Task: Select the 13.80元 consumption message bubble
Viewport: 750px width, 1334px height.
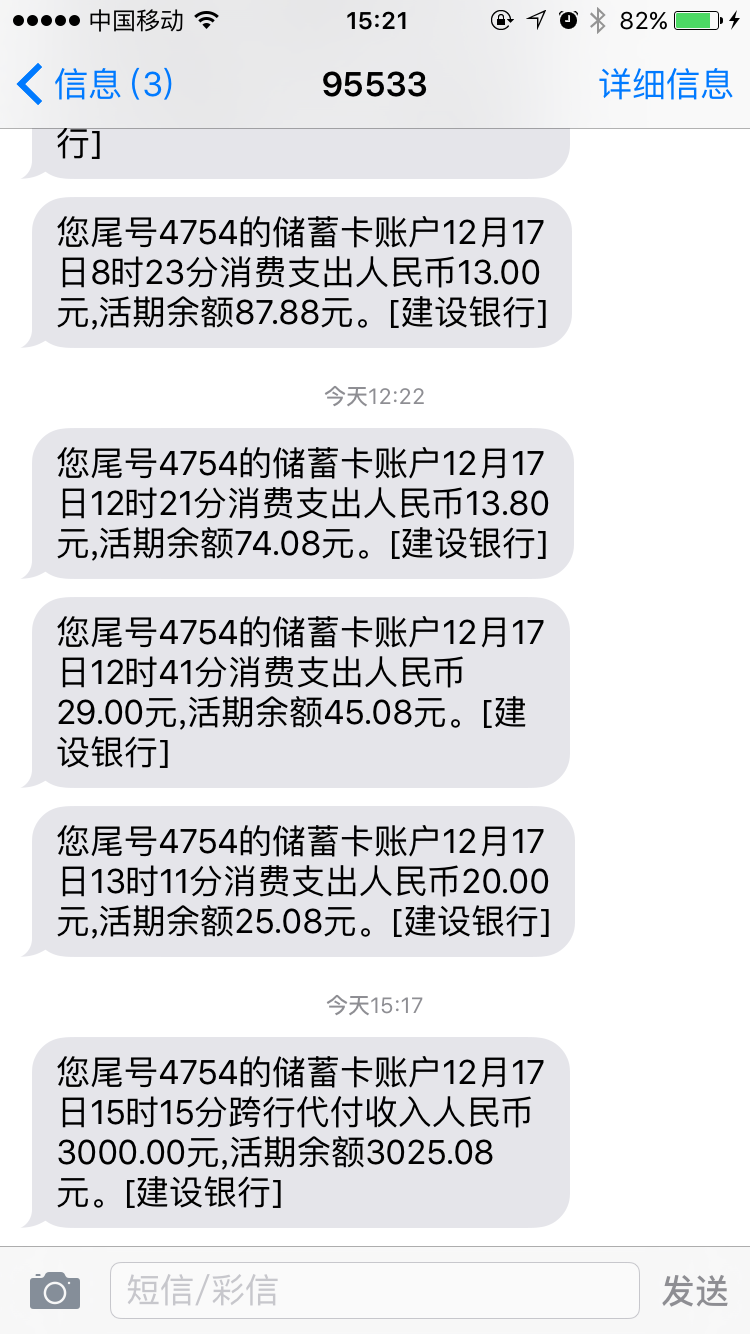Action: click(300, 502)
